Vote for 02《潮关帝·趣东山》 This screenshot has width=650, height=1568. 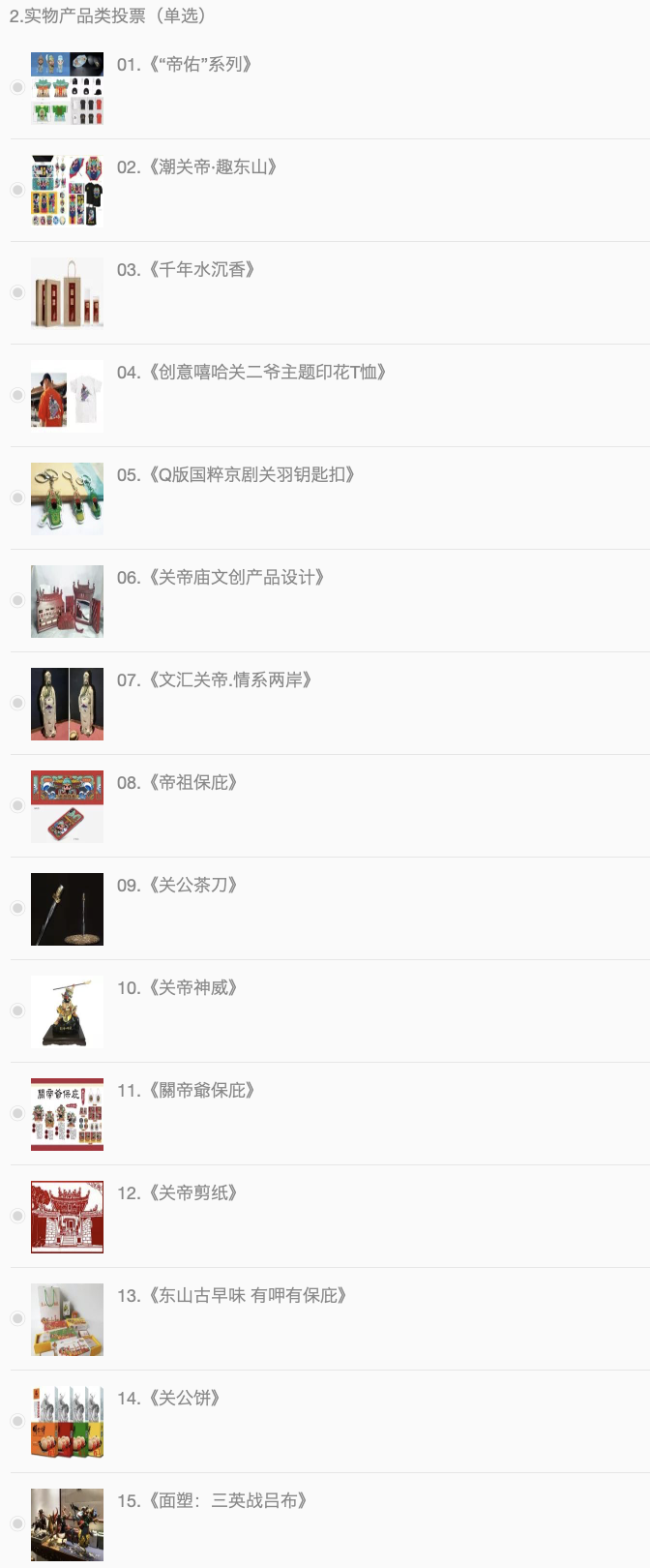[x=17, y=191]
